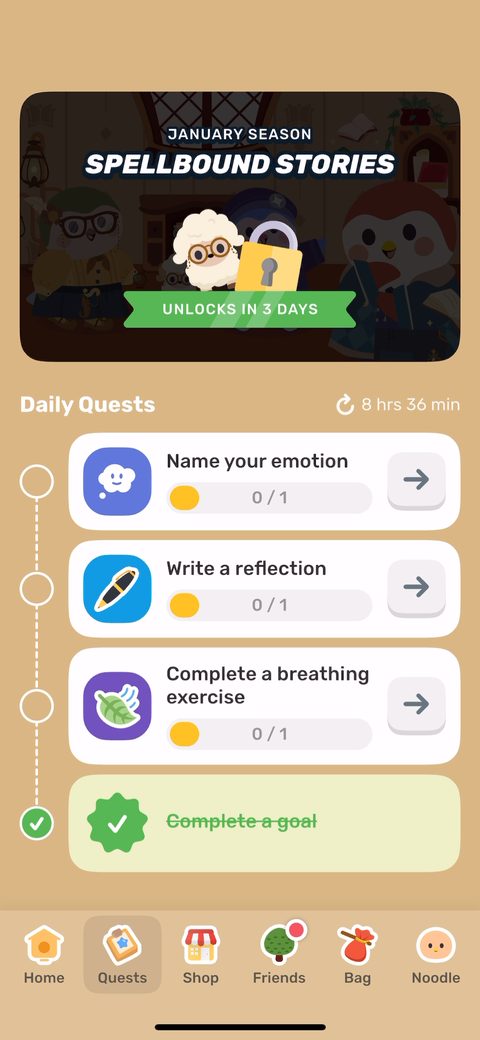Open the Bag tab
480x1040 pixels.
[357, 954]
